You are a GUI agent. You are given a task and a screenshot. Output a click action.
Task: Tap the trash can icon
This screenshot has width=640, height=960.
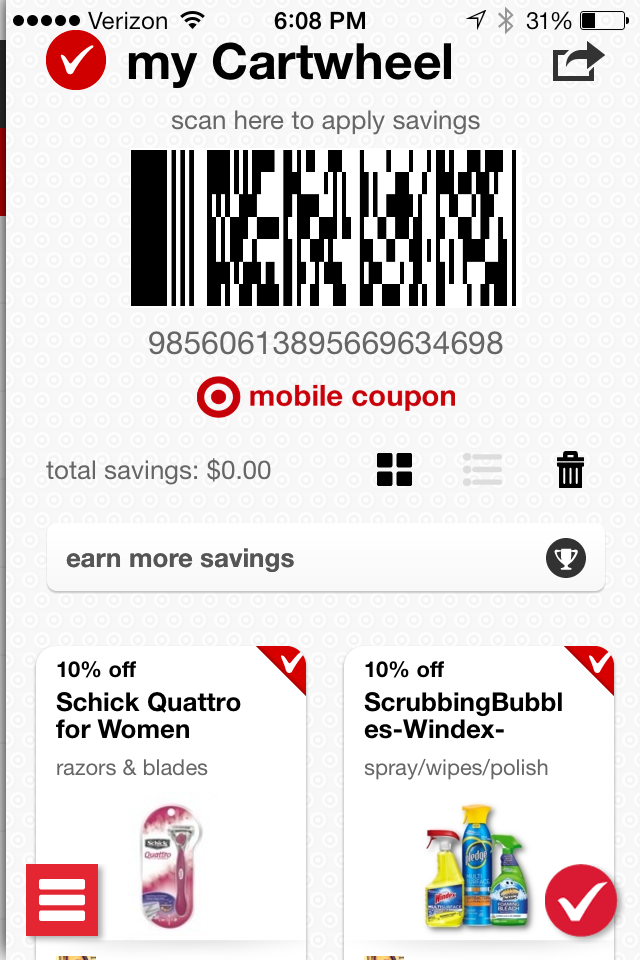(570, 469)
